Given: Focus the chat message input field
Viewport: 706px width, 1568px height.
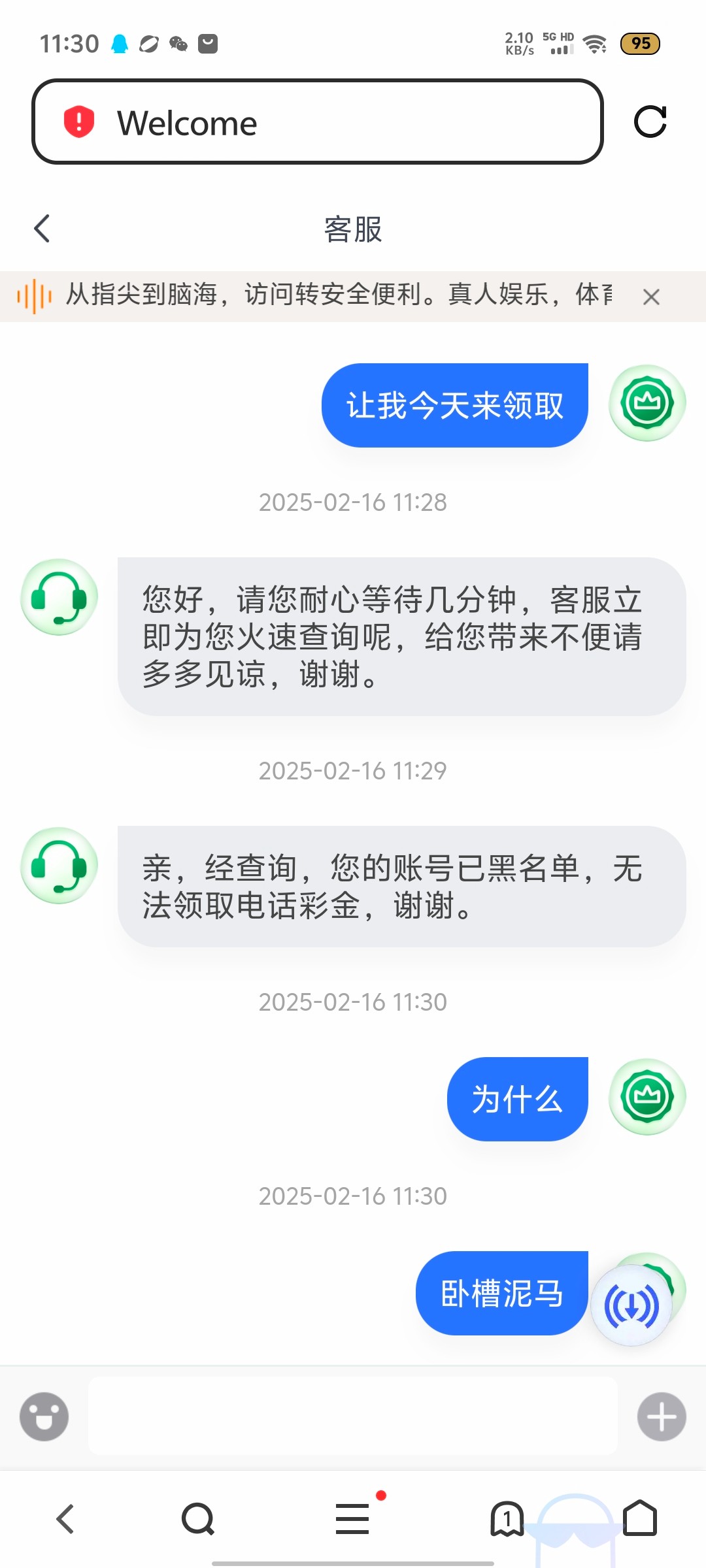Looking at the screenshot, I should (x=353, y=1416).
